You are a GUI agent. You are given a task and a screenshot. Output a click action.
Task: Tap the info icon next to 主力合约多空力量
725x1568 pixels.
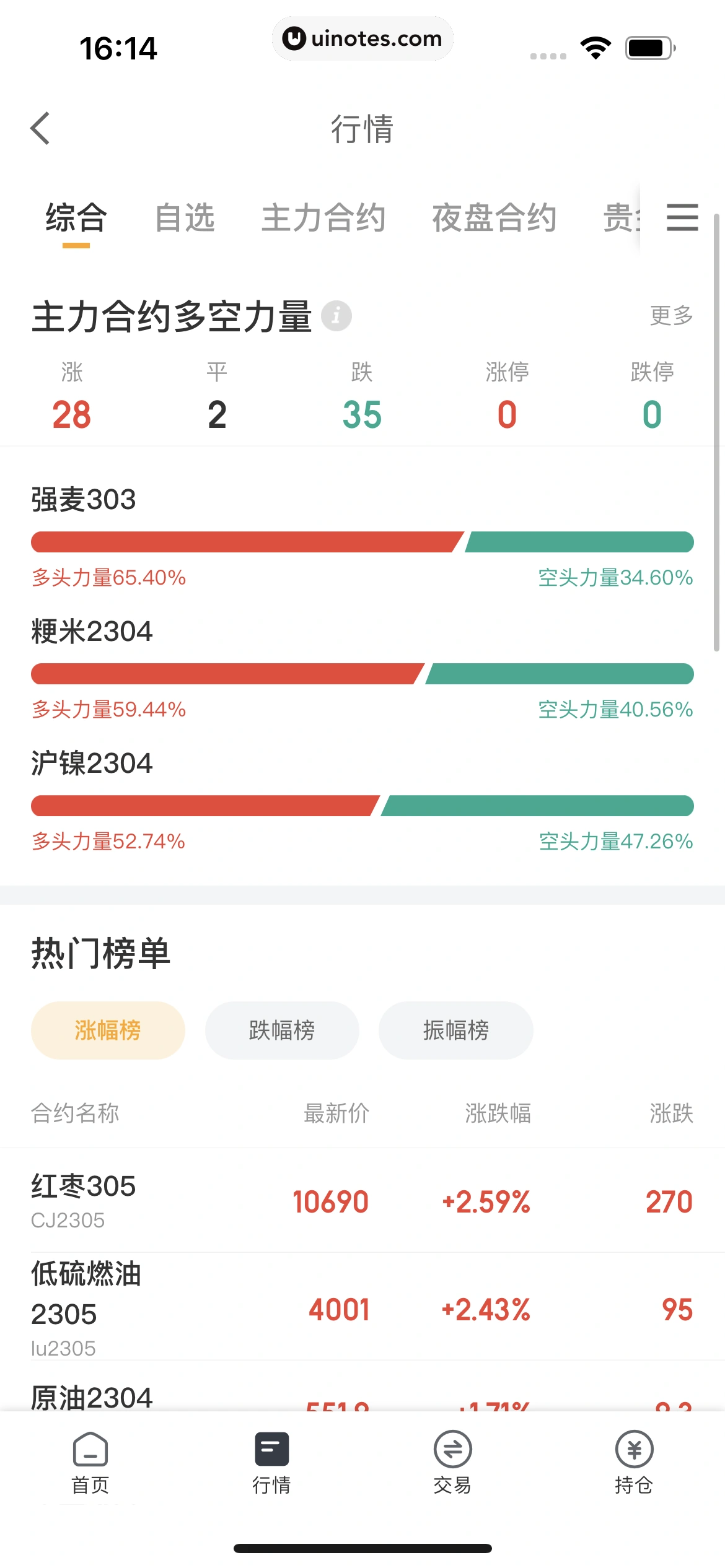(x=336, y=315)
